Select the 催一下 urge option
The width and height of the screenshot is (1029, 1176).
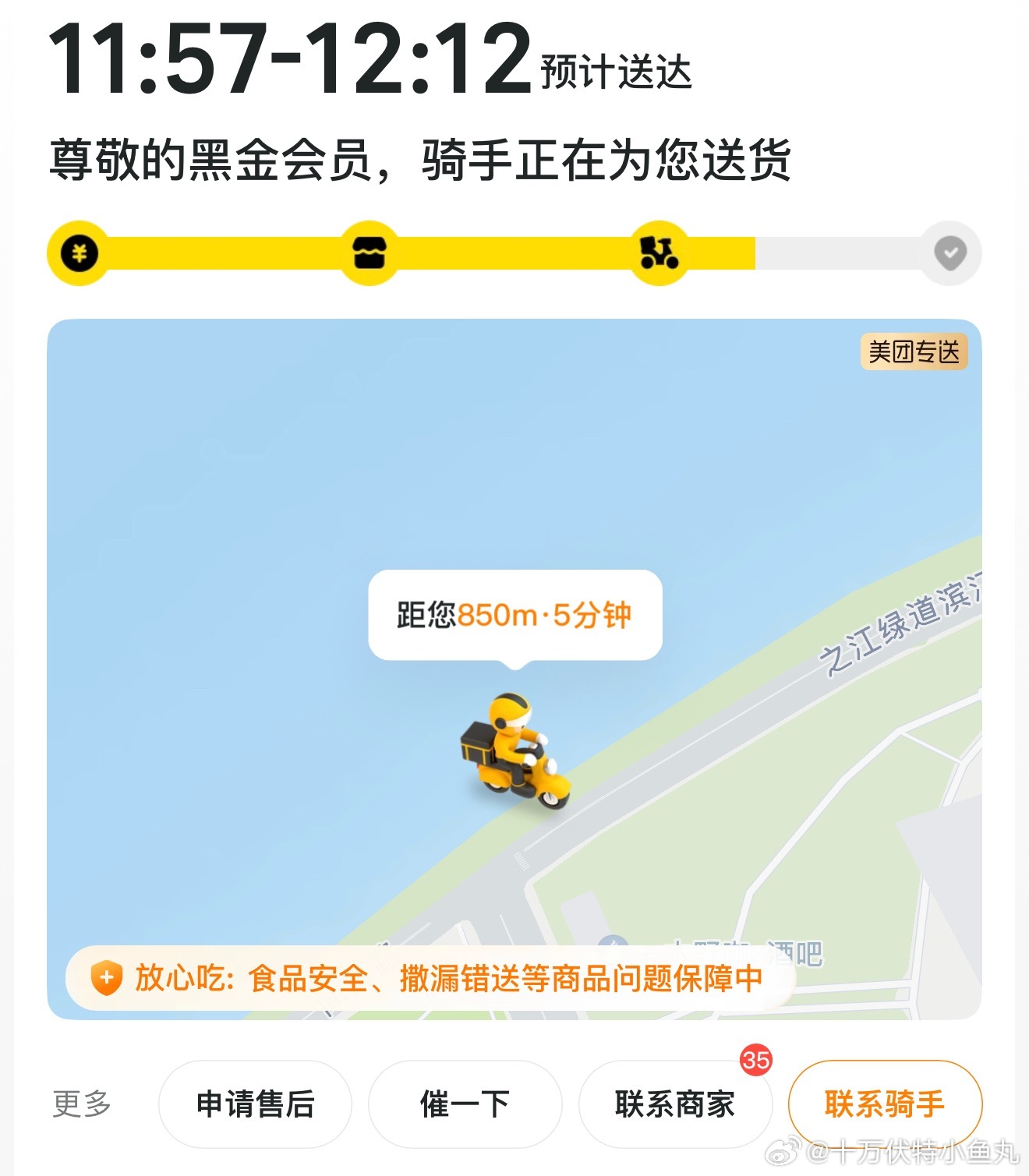pyautogui.click(x=464, y=1104)
